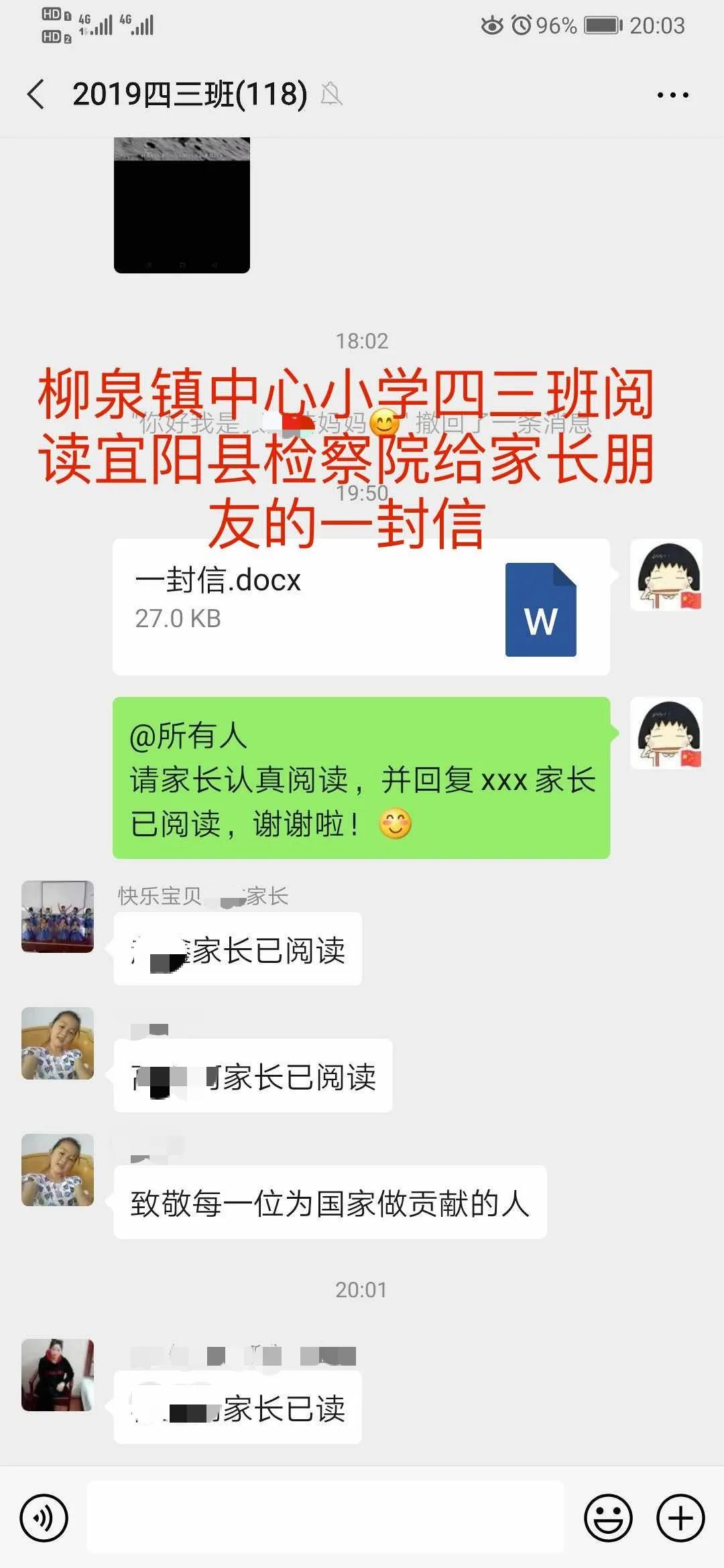Go back from the group chat
The width and height of the screenshot is (724, 1568).
(37, 94)
